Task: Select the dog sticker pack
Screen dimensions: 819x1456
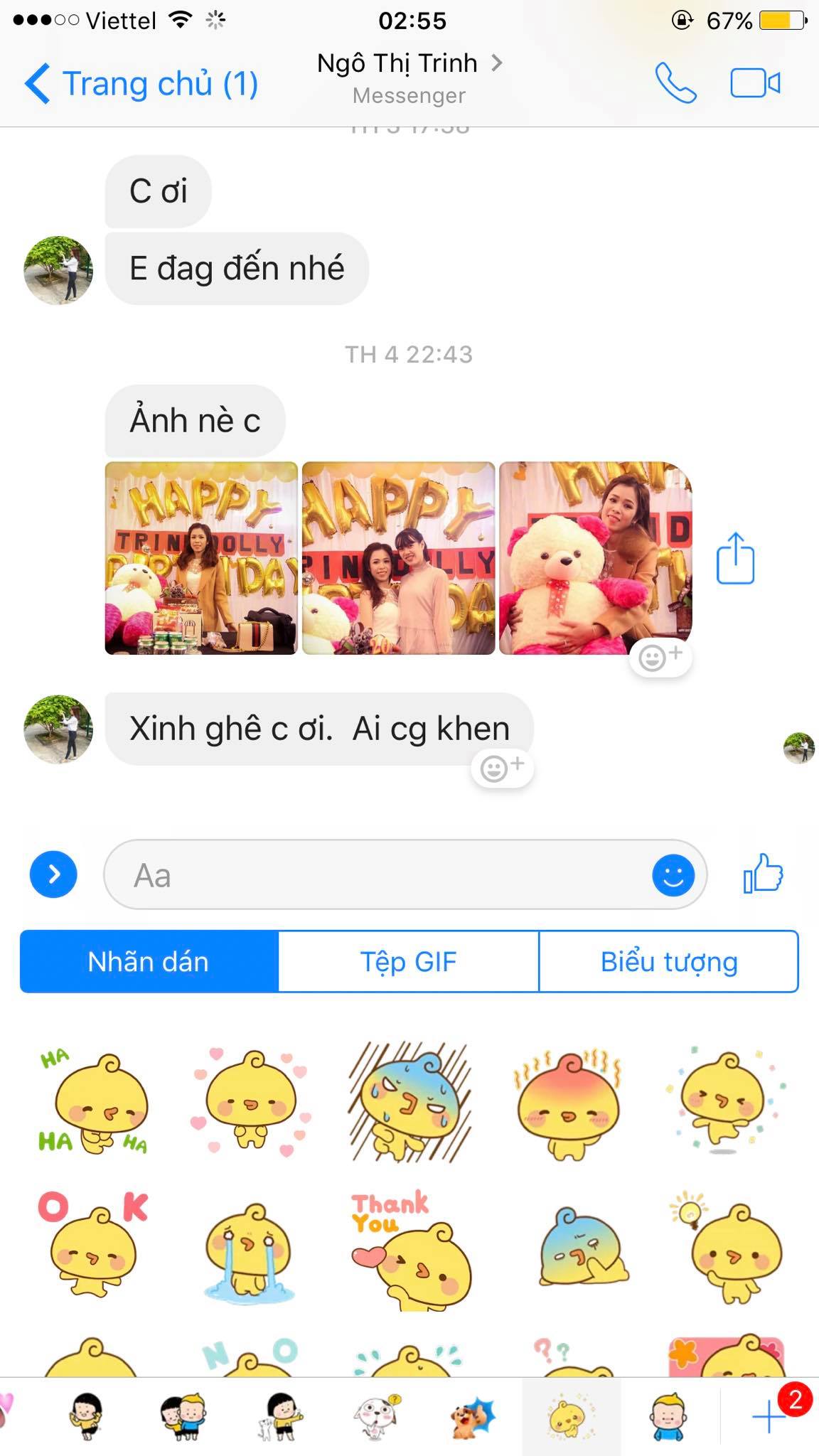Action: [474, 1416]
